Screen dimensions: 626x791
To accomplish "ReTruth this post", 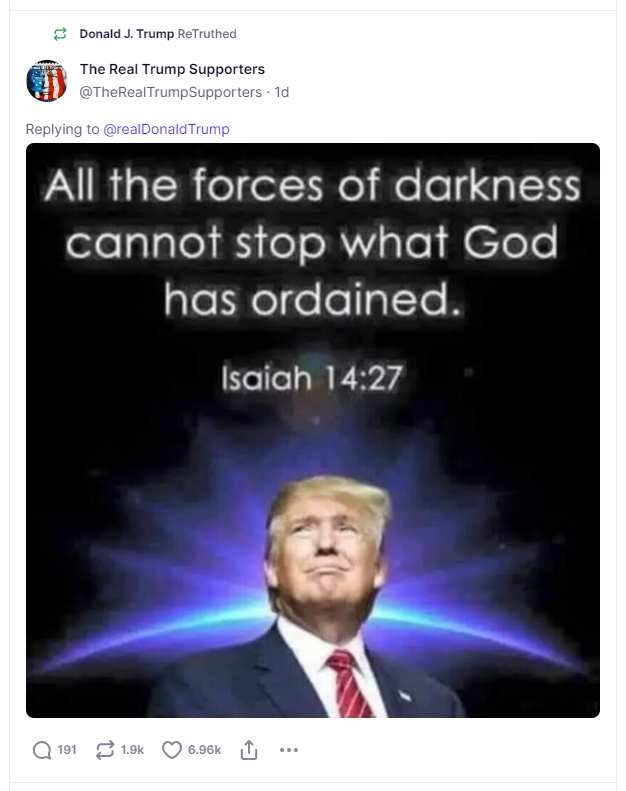I will coord(104,750).
